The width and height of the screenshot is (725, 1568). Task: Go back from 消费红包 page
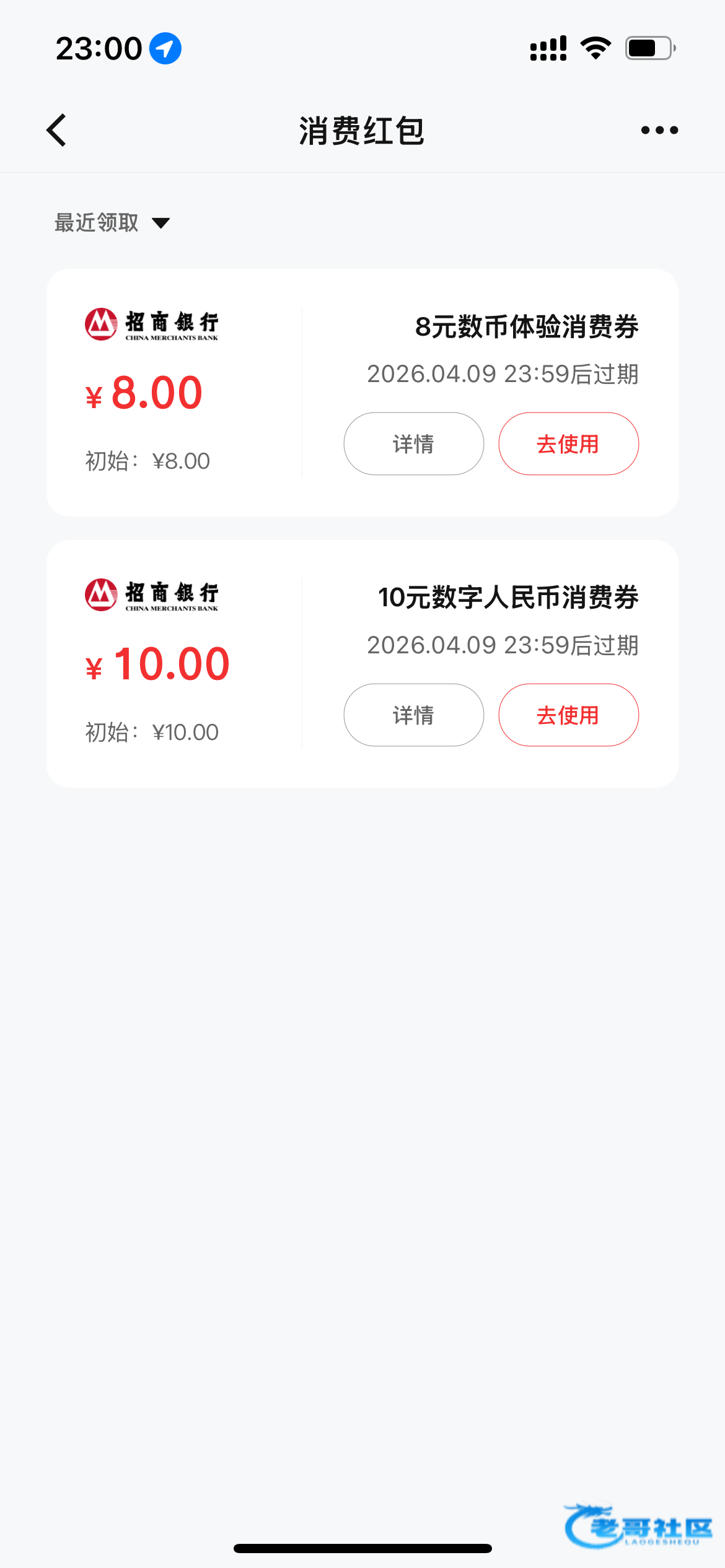(x=57, y=131)
